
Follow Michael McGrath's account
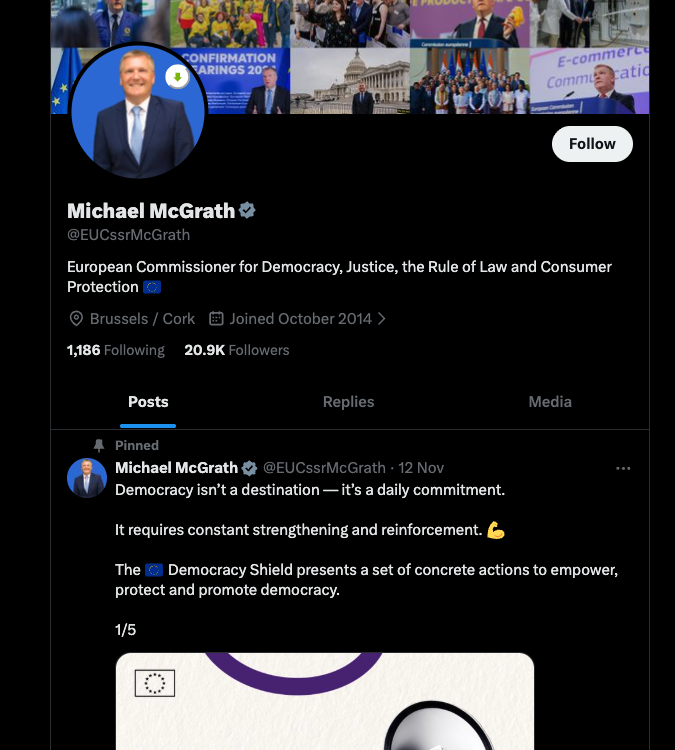(x=592, y=144)
